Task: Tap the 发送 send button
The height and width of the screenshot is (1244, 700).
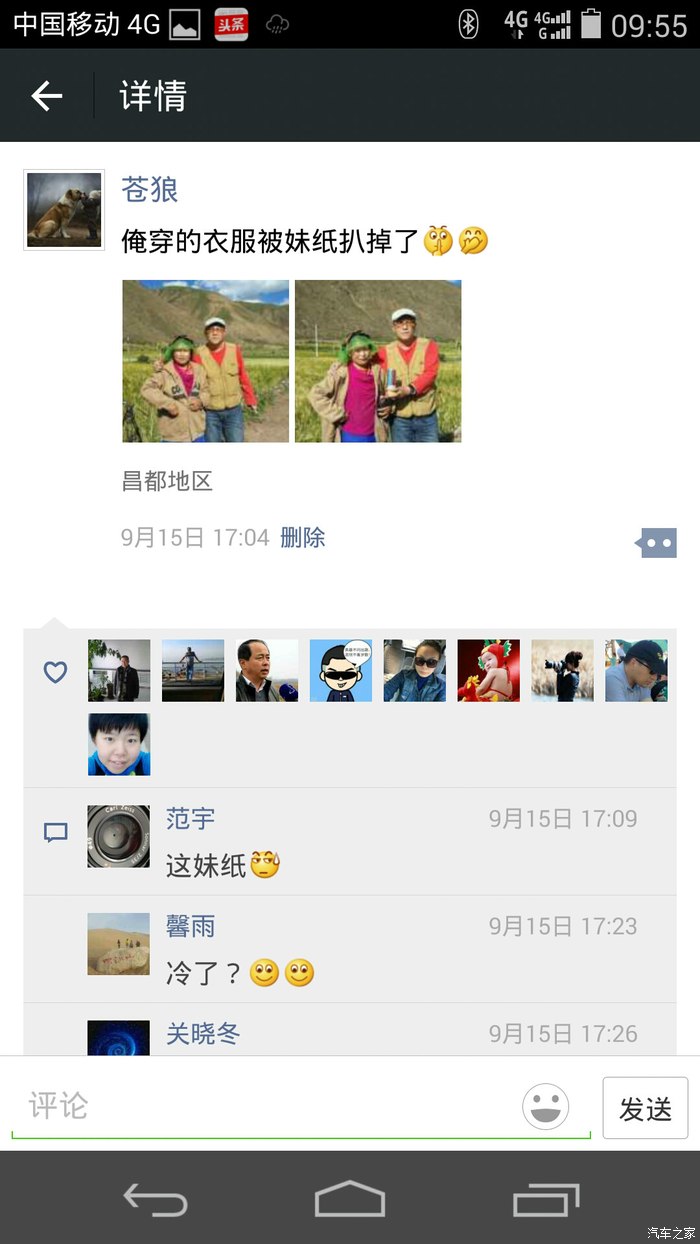Action: [645, 1108]
